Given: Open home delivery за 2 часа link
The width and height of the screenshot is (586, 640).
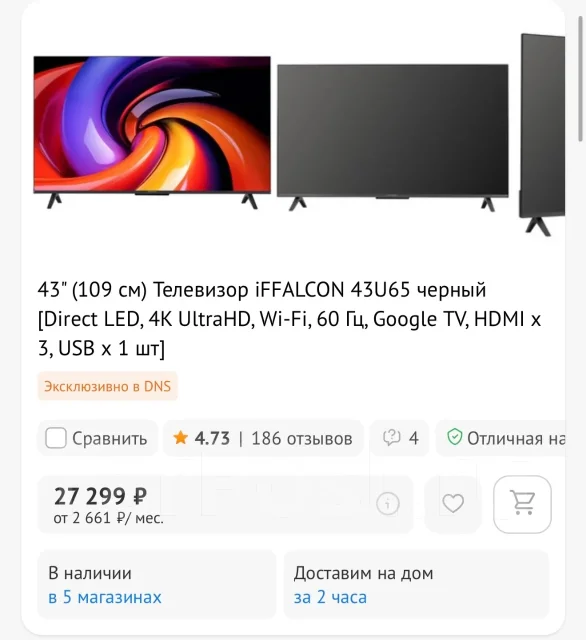Looking at the screenshot, I should pyautogui.click(x=330, y=597).
